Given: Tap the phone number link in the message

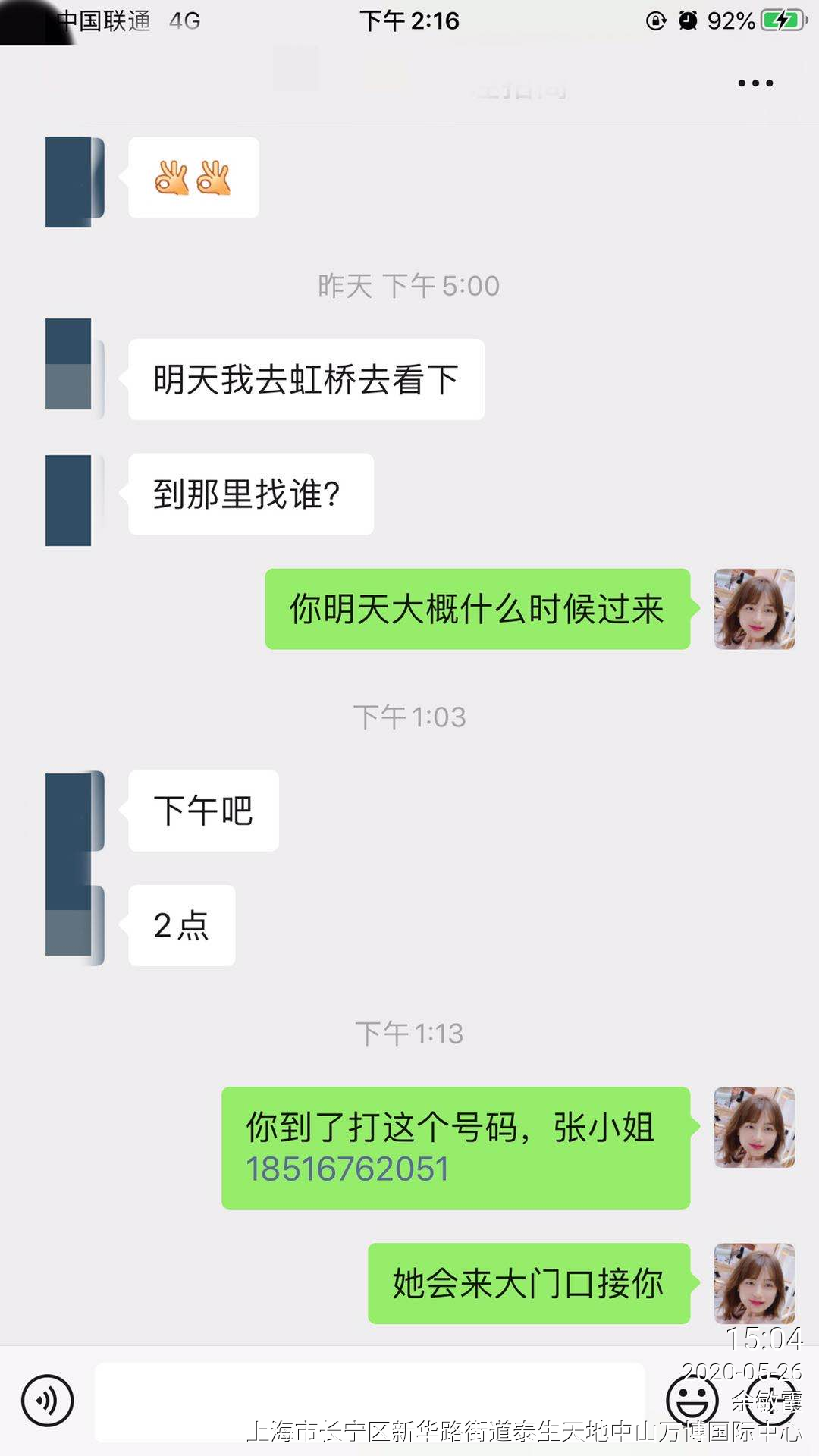Looking at the screenshot, I should point(347,1169).
